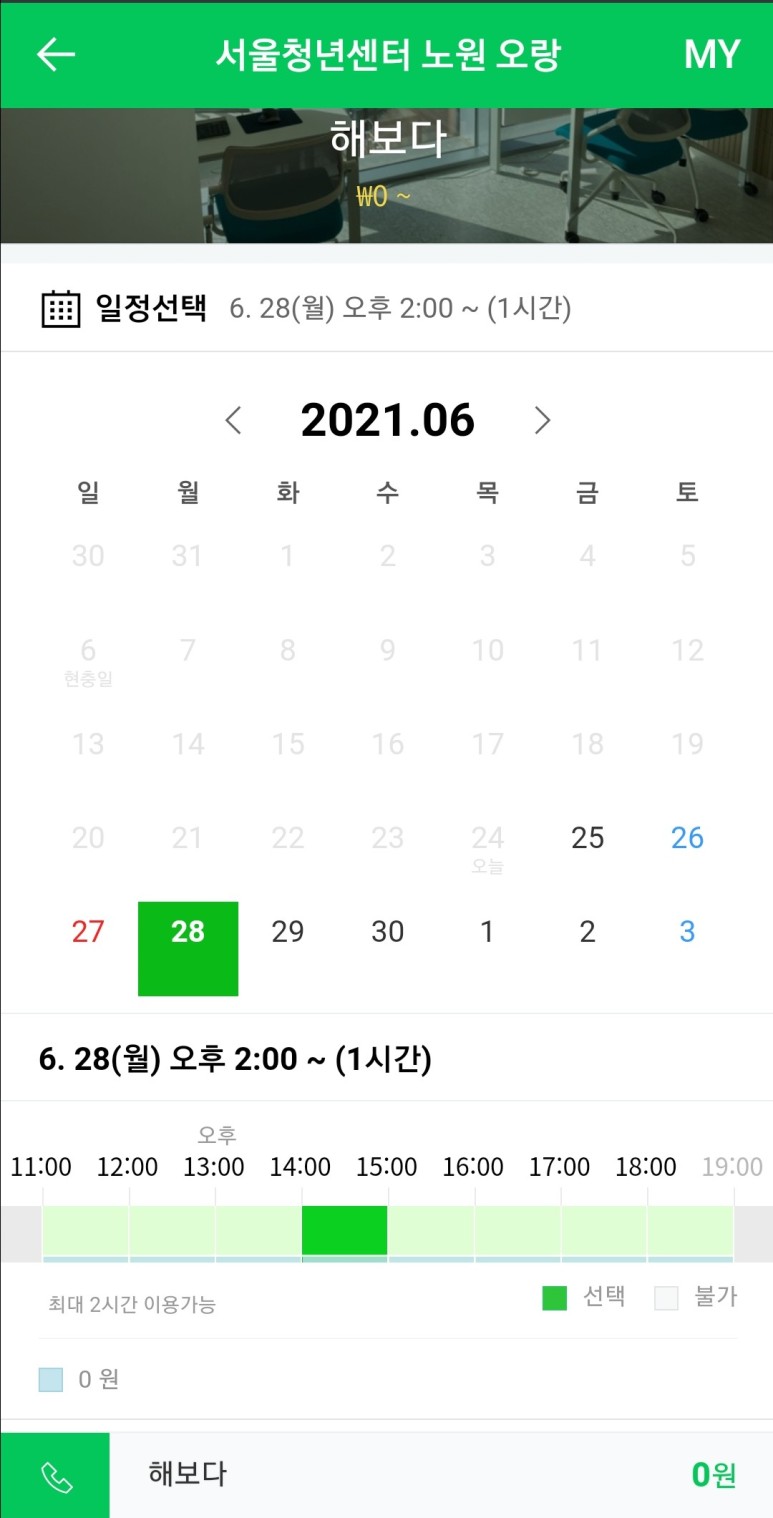Open MY page from the top right
The image size is (773, 1518).
(x=712, y=55)
